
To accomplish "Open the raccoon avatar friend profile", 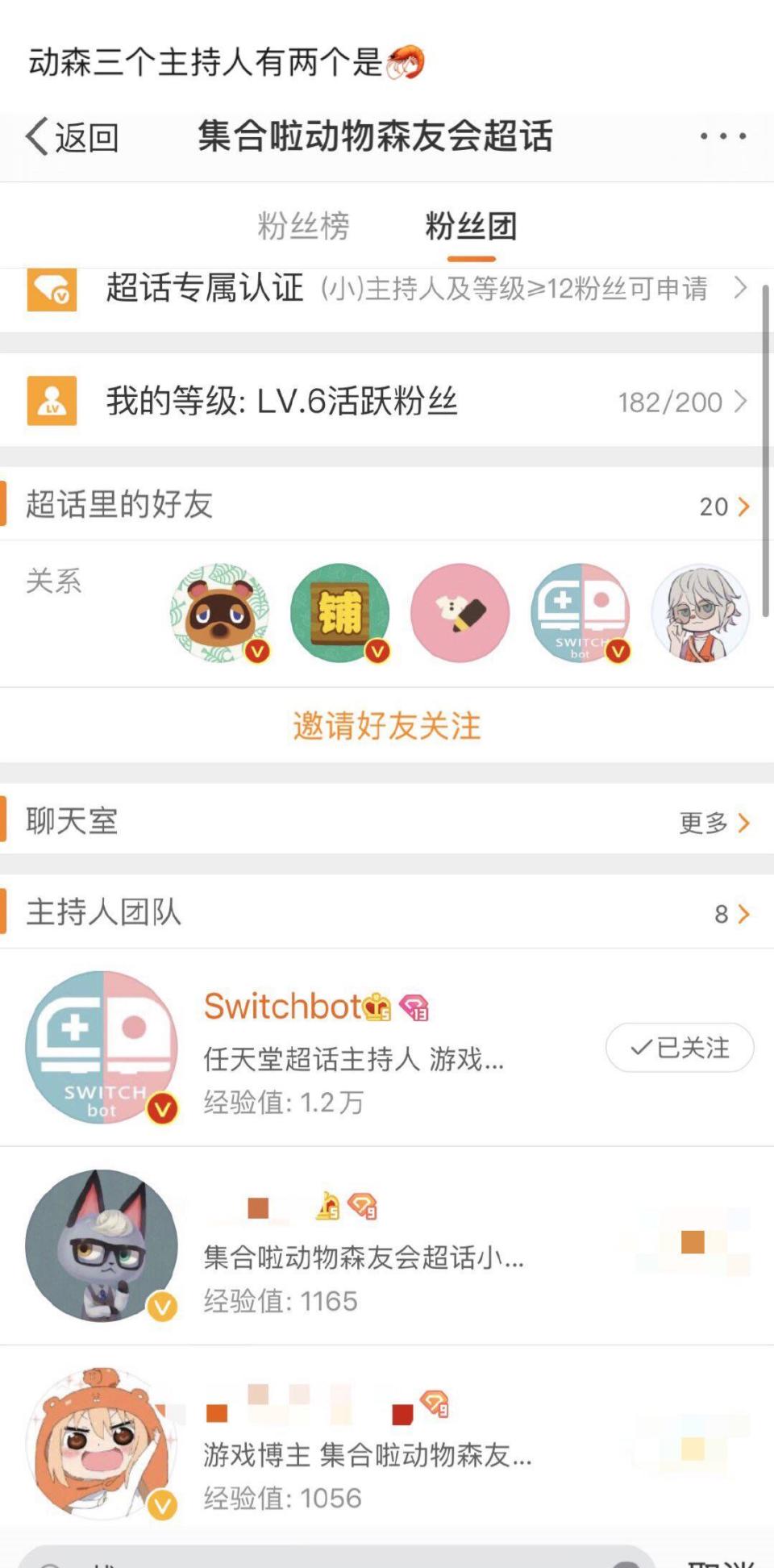I will 219,613.
